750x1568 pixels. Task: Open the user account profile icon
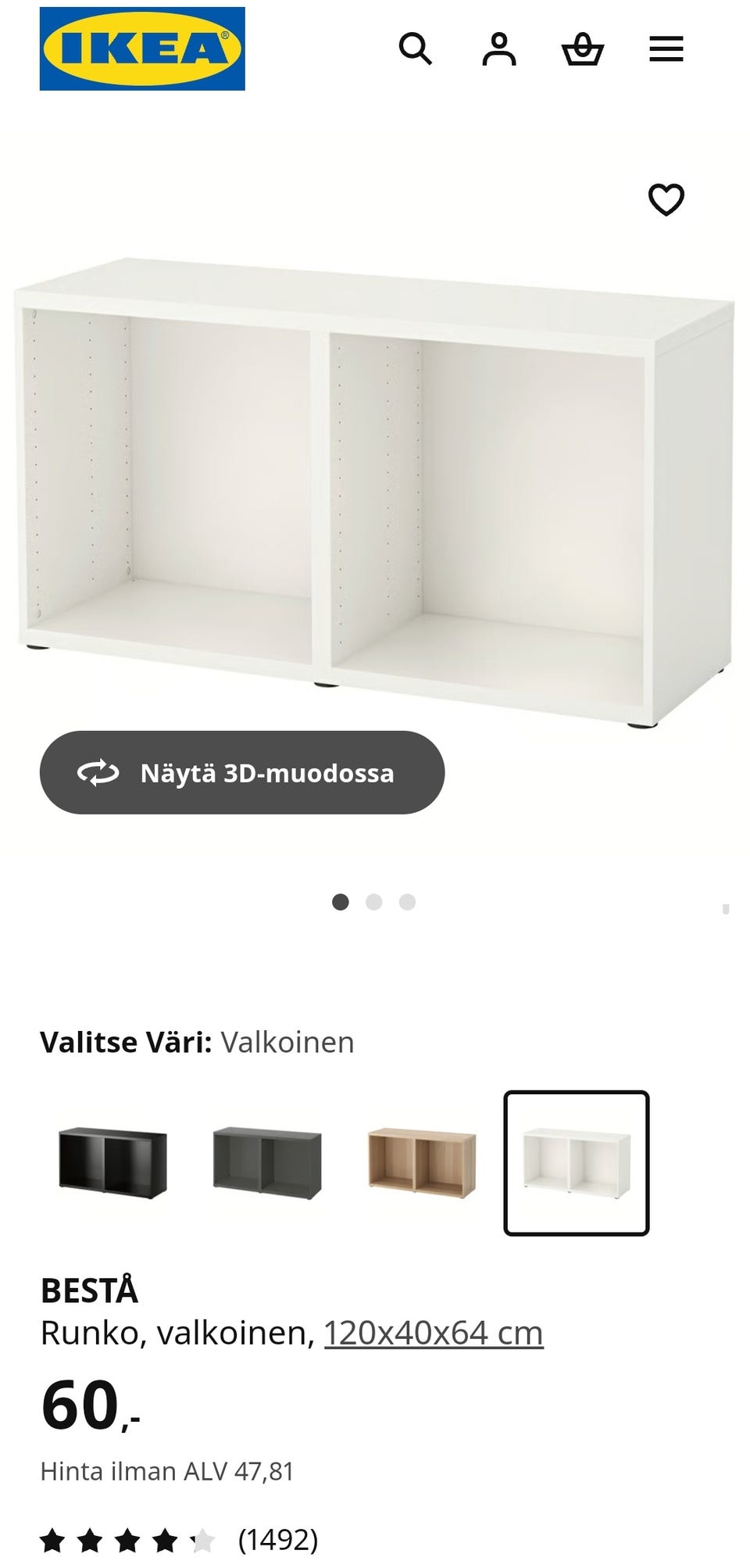[x=500, y=50]
